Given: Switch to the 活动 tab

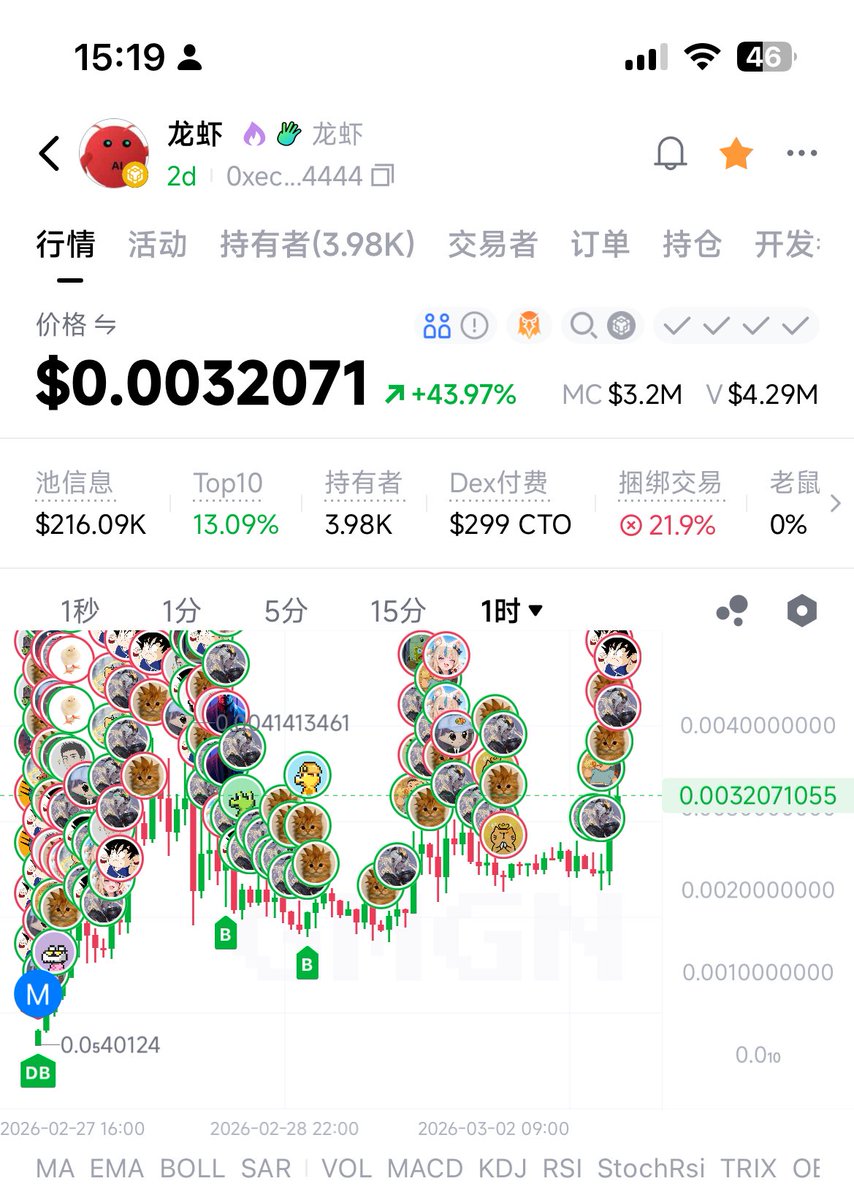Looking at the screenshot, I should (x=157, y=244).
